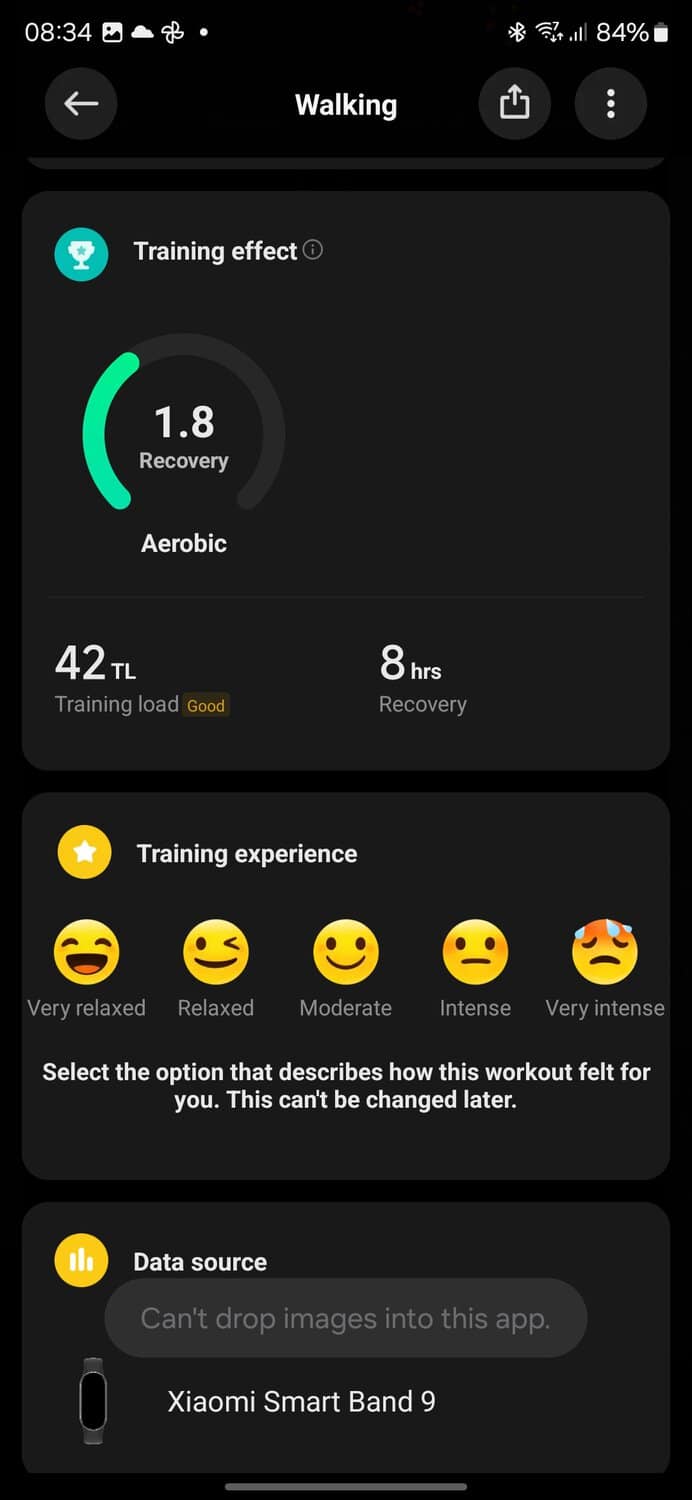This screenshot has width=692, height=1500.
Task: Share this walking workout
Action: coord(514,104)
